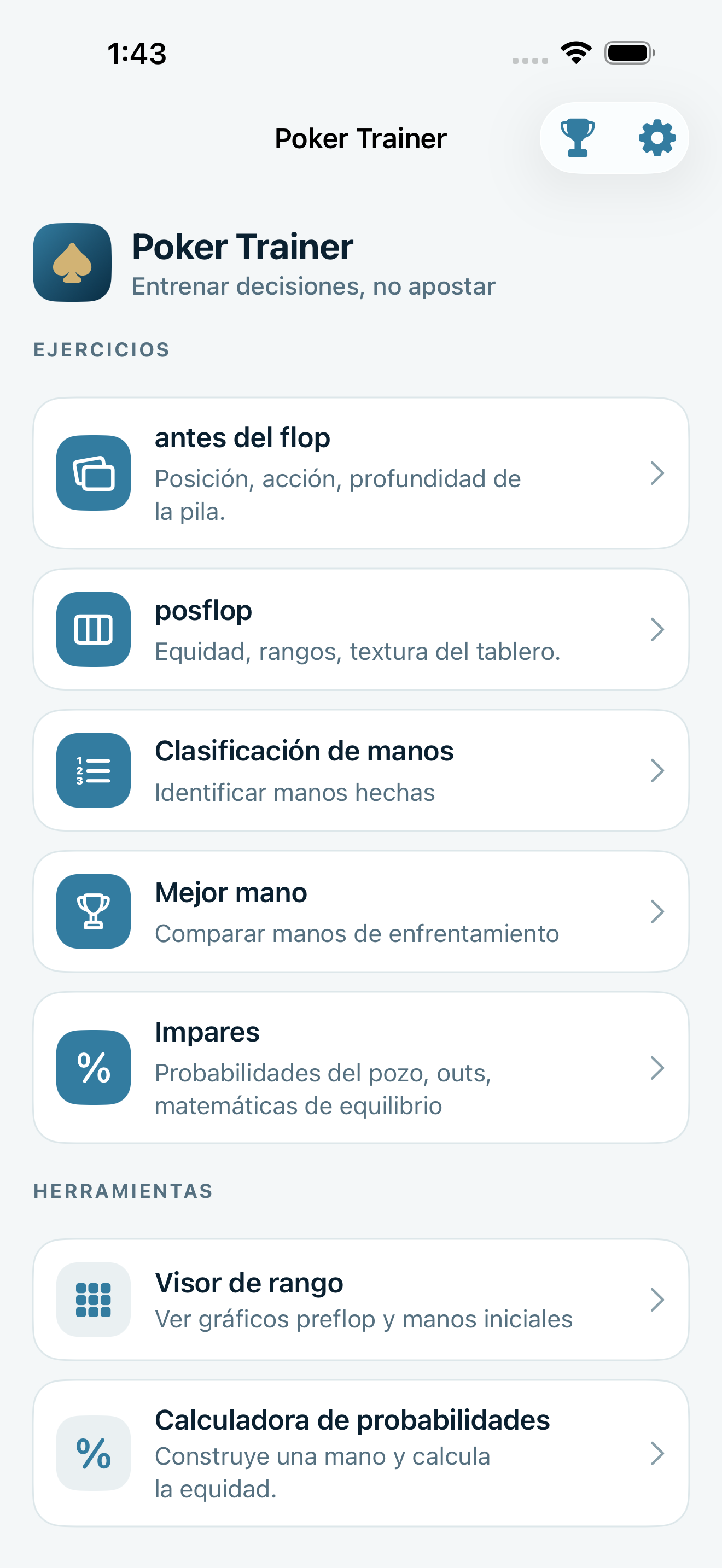Open the antes del flop exercise
The image size is (722, 1568).
click(361, 473)
